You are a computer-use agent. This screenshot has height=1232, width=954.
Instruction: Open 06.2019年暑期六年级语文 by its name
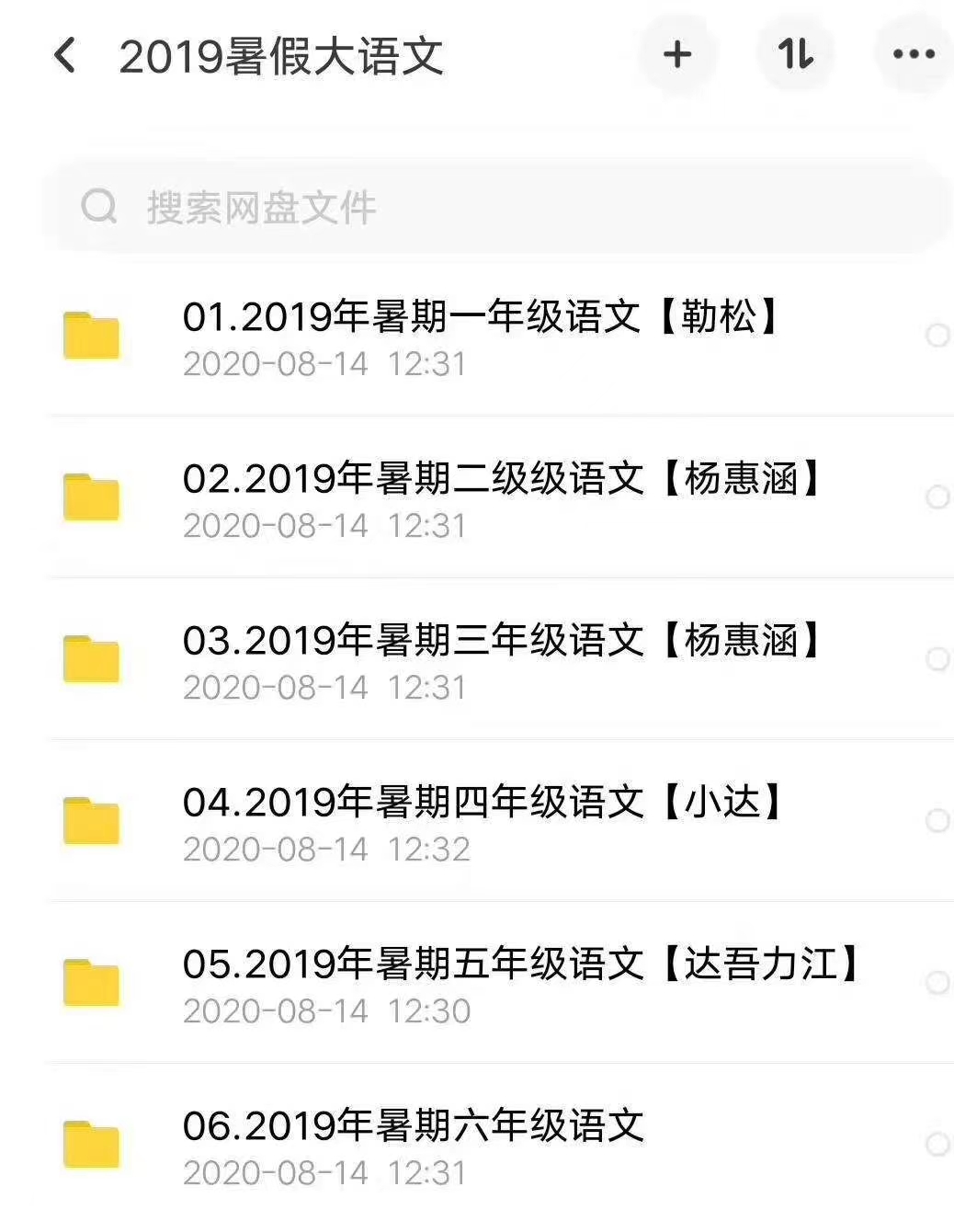coord(414,1124)
